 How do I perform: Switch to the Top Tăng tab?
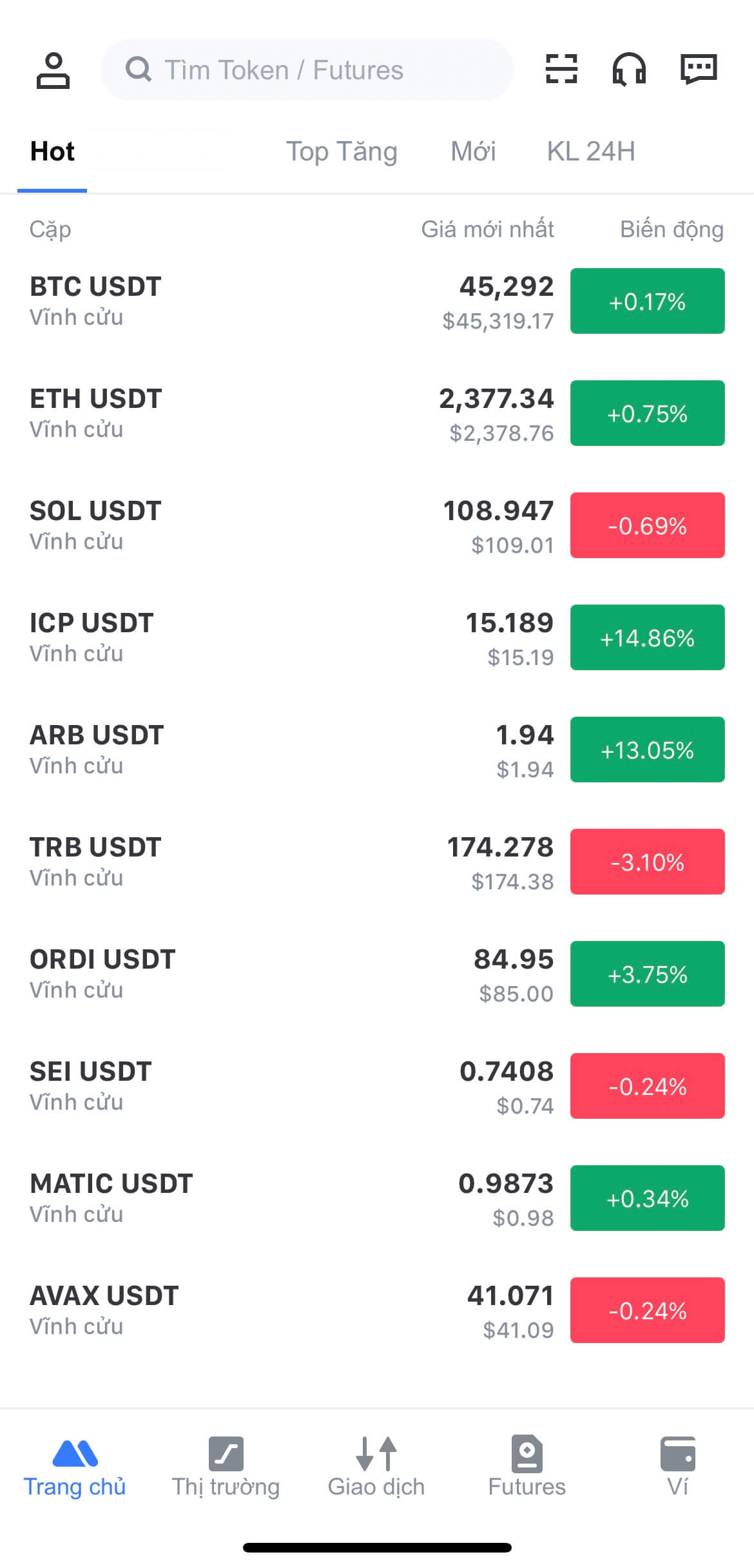click(x=342, y=151)
